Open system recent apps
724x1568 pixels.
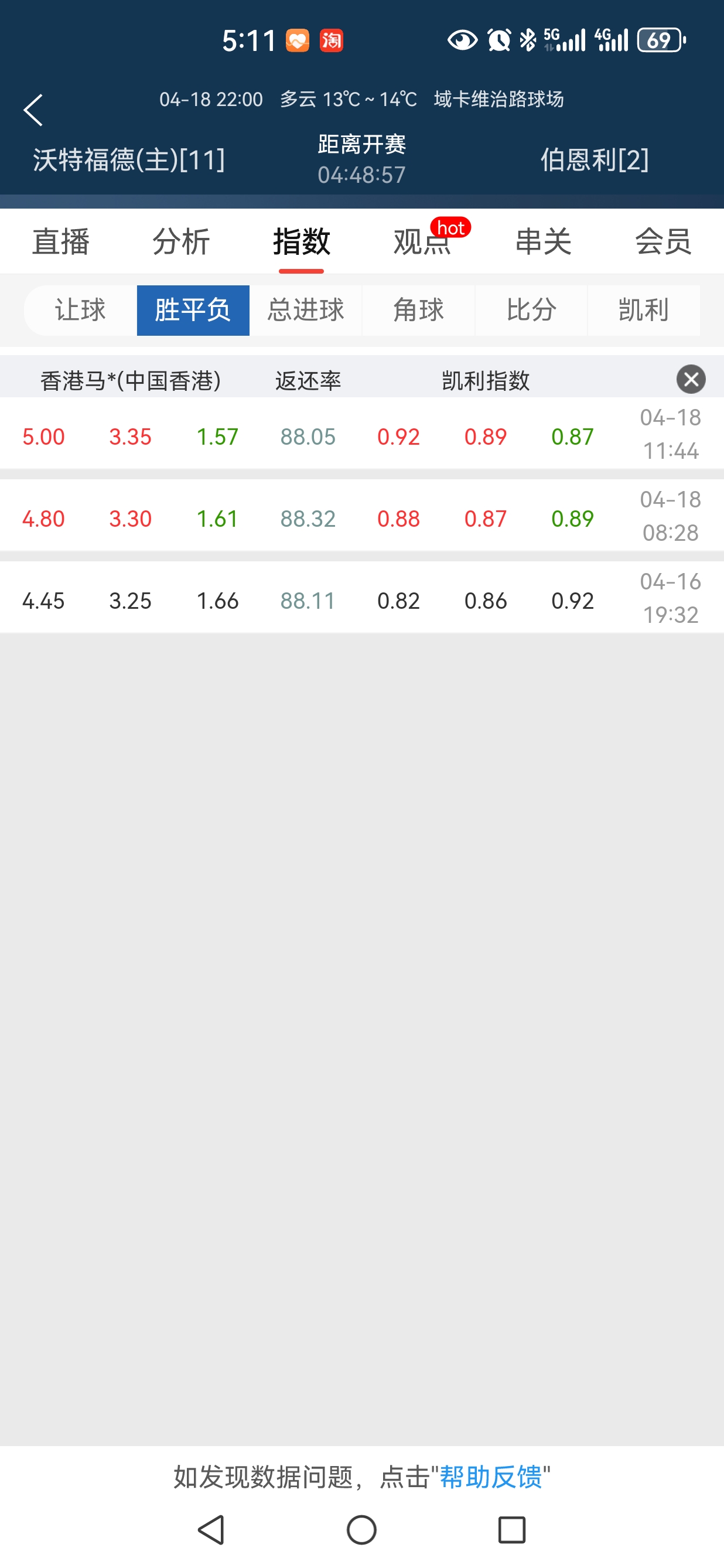click(512, 1530)
